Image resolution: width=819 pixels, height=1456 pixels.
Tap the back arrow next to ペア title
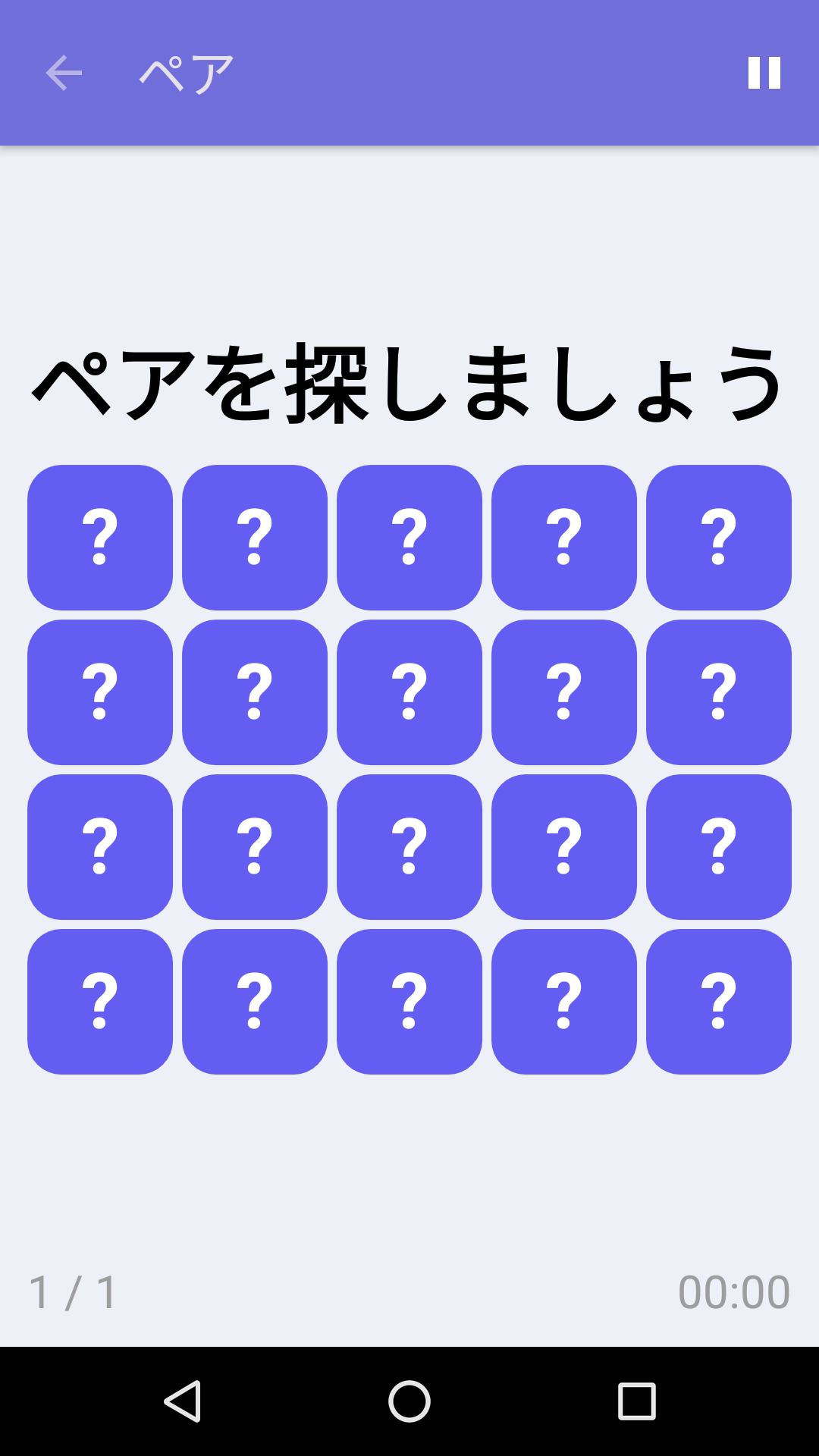63,73
